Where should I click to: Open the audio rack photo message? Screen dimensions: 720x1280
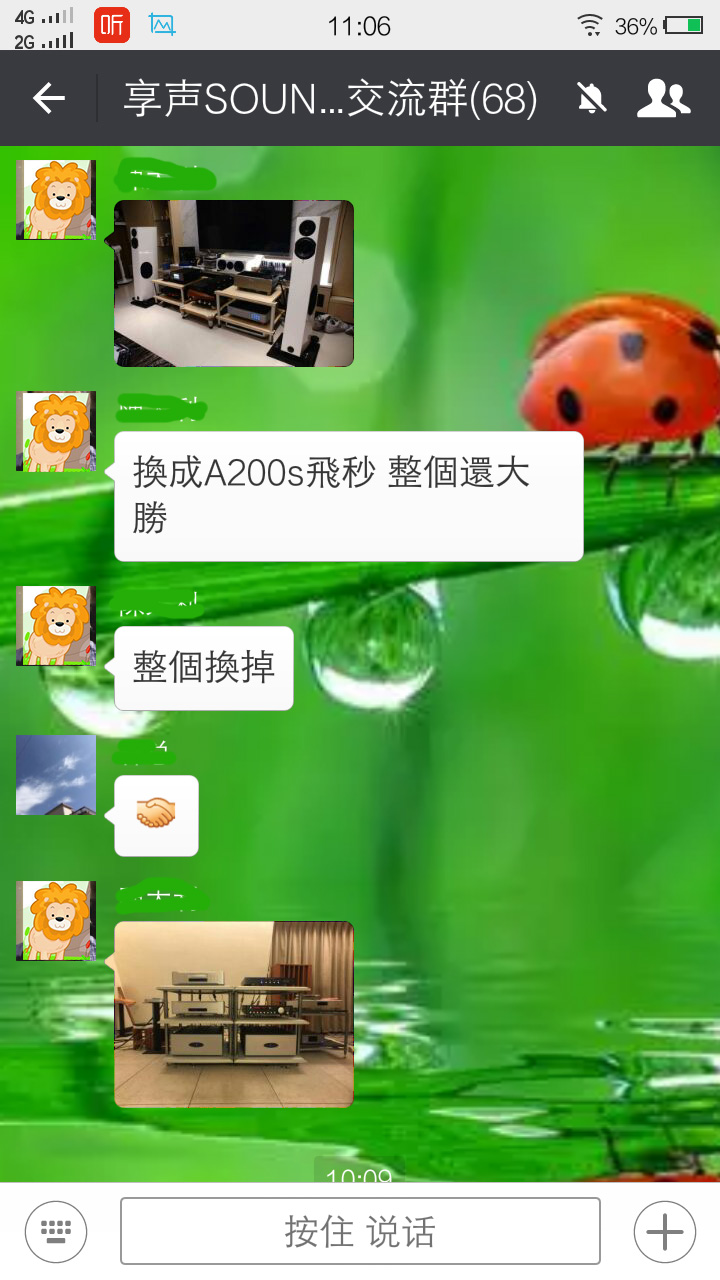click(234, 1014)
